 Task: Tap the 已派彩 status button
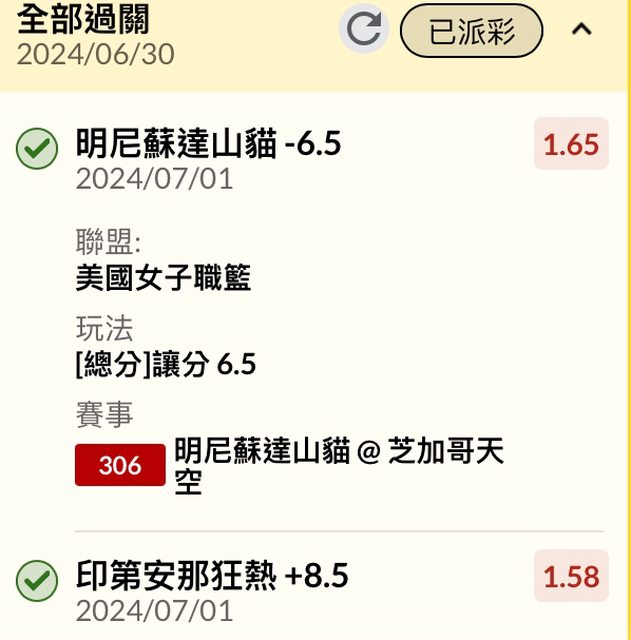[471, 31]
